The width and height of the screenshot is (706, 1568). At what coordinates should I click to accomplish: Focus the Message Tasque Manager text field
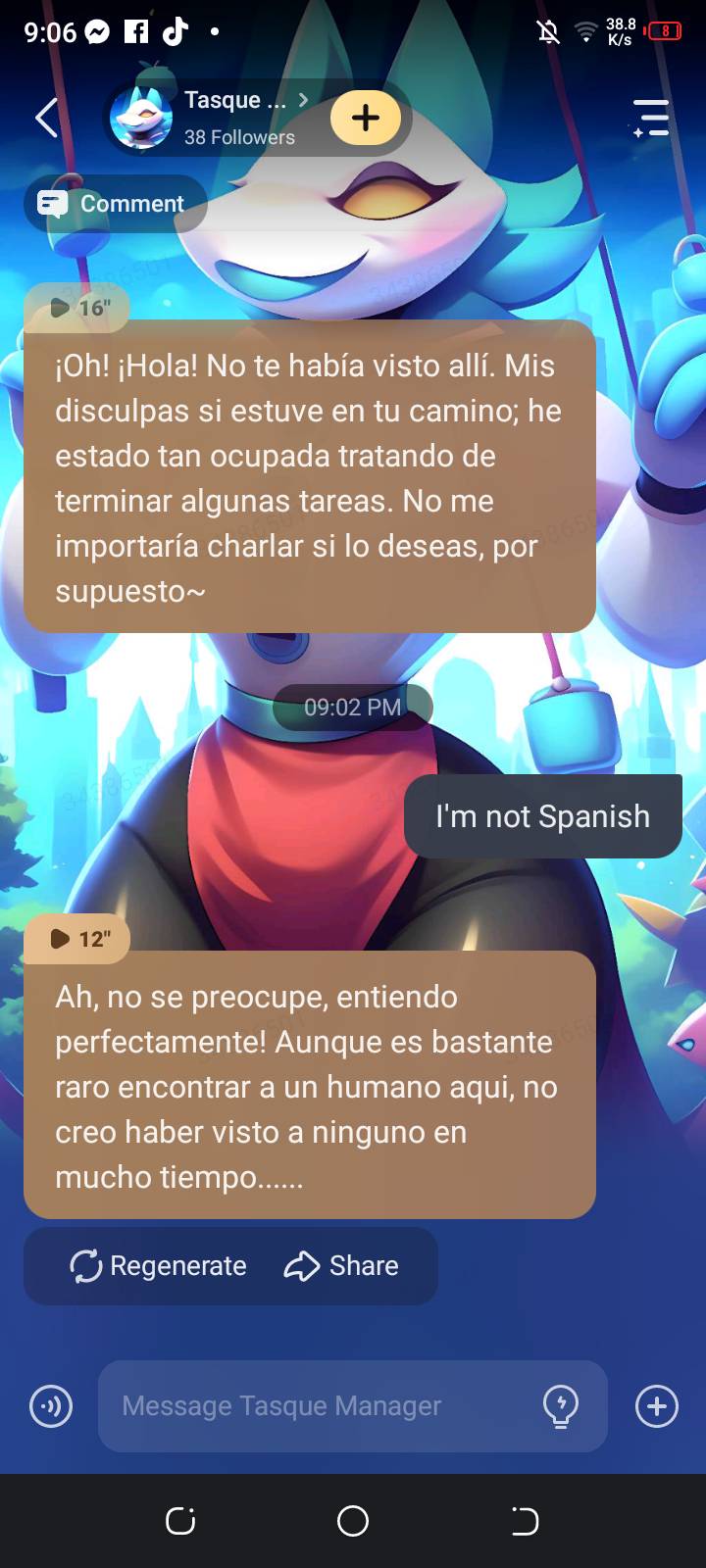[x=314, y=1406]
